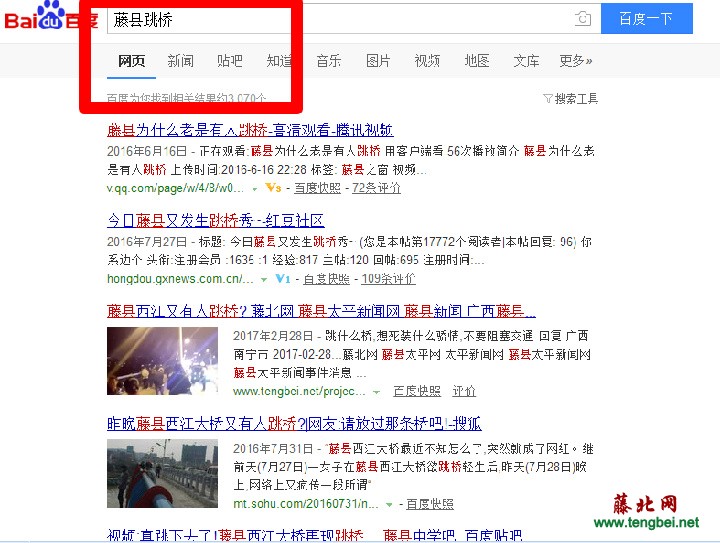
Task: Switch to the 文库 tab
Action: tap(526, 61)
